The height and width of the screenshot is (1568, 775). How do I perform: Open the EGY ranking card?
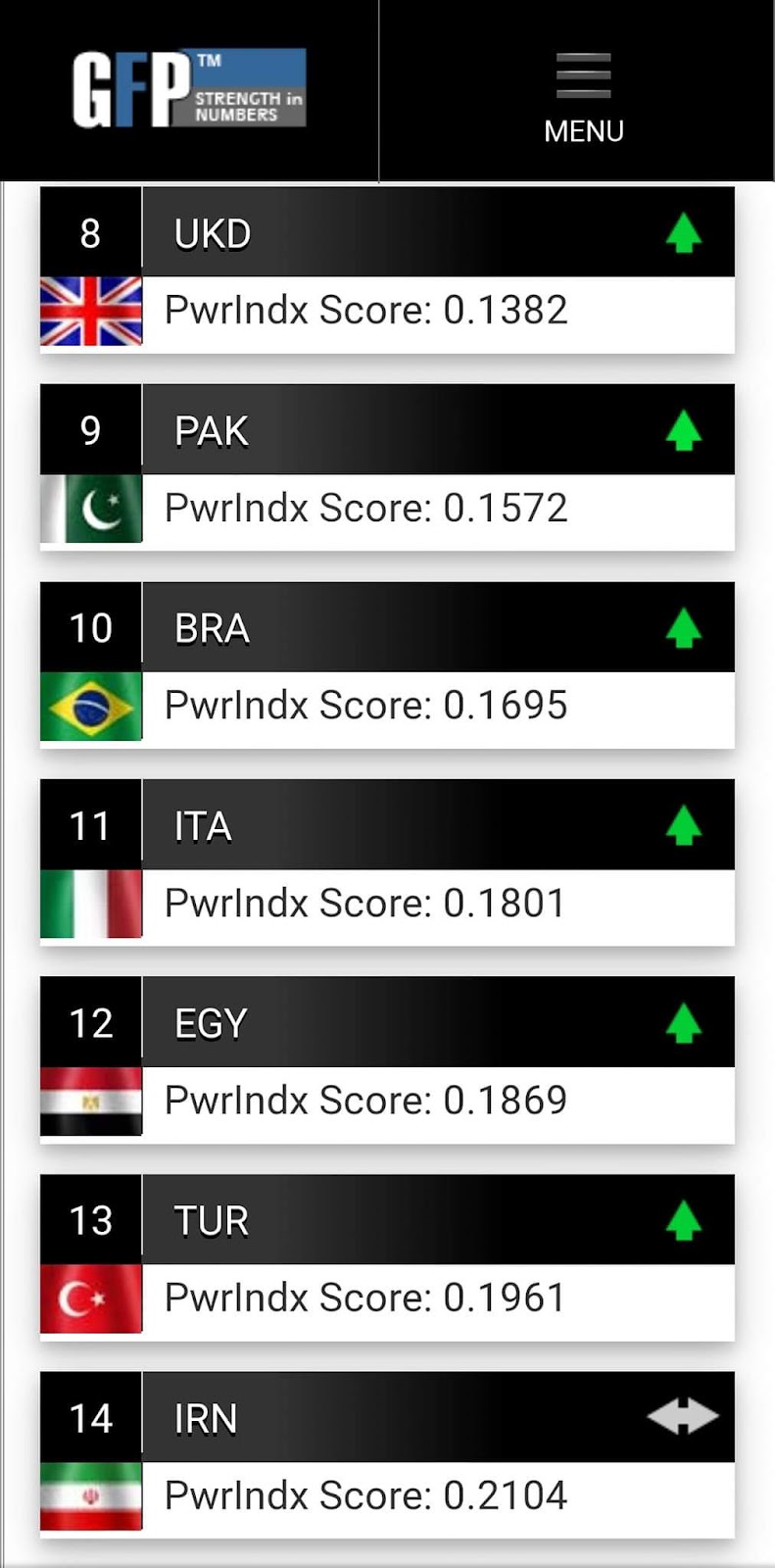coord(387,1060)
